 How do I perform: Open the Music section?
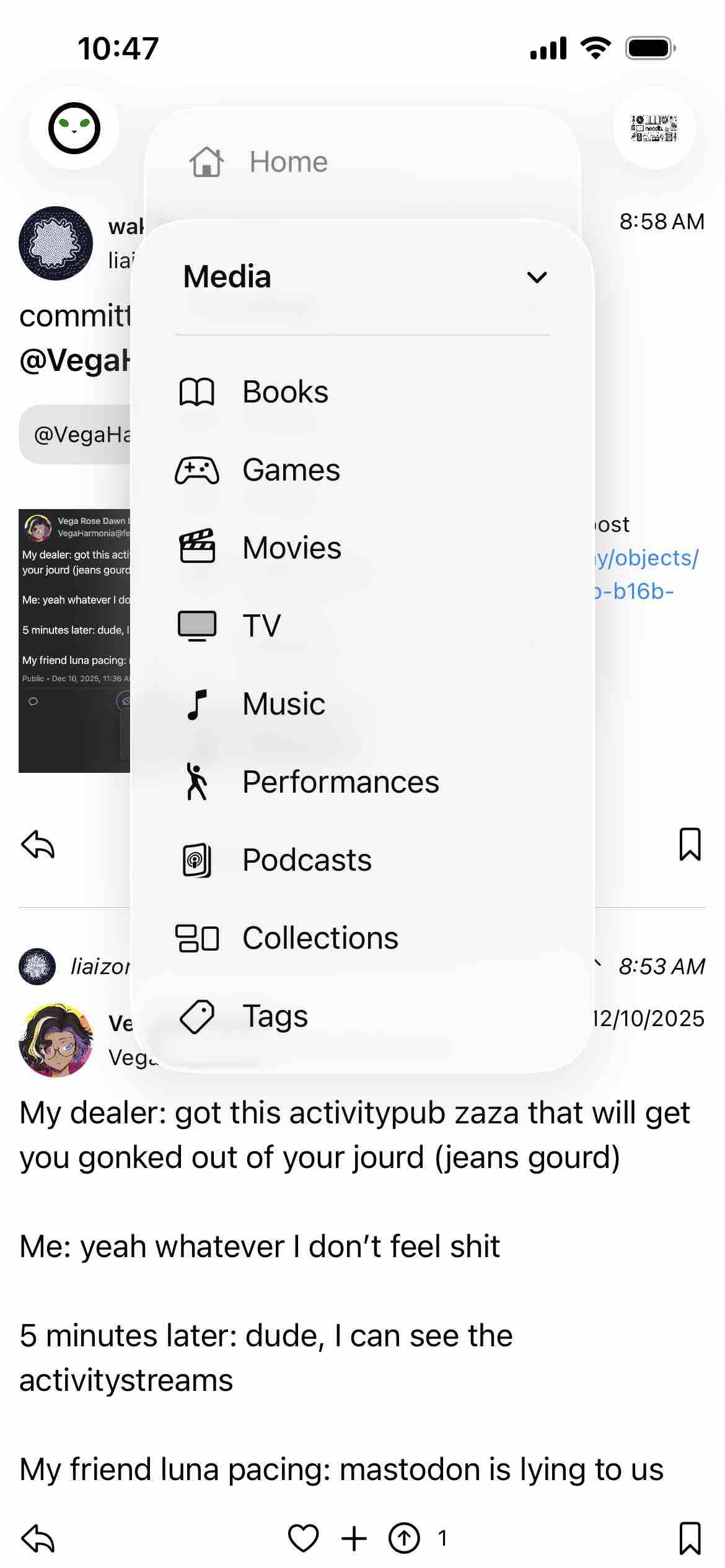(283, 704)
